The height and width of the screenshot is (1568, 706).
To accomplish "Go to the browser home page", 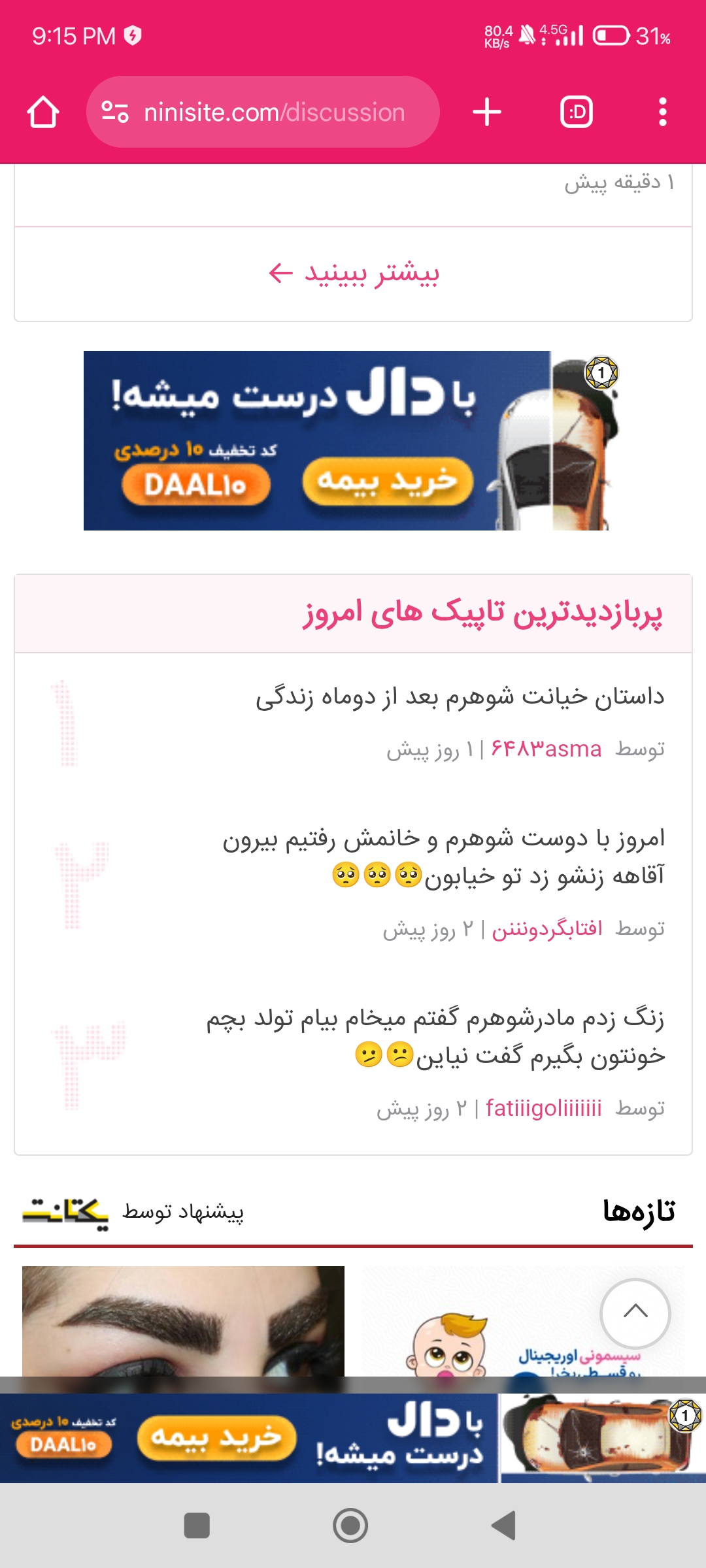I will [43, 112].
